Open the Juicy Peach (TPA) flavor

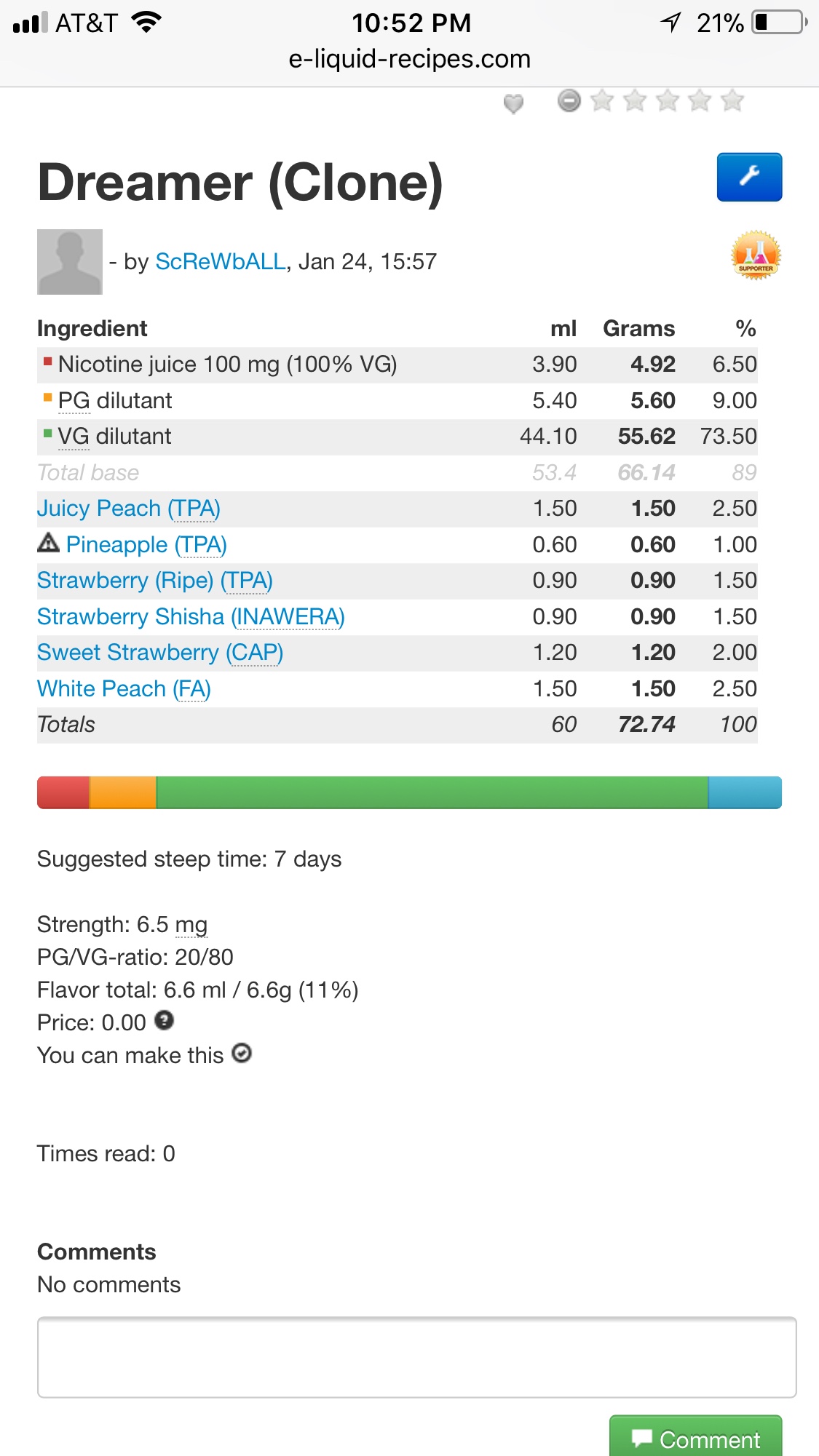(129, 509)
